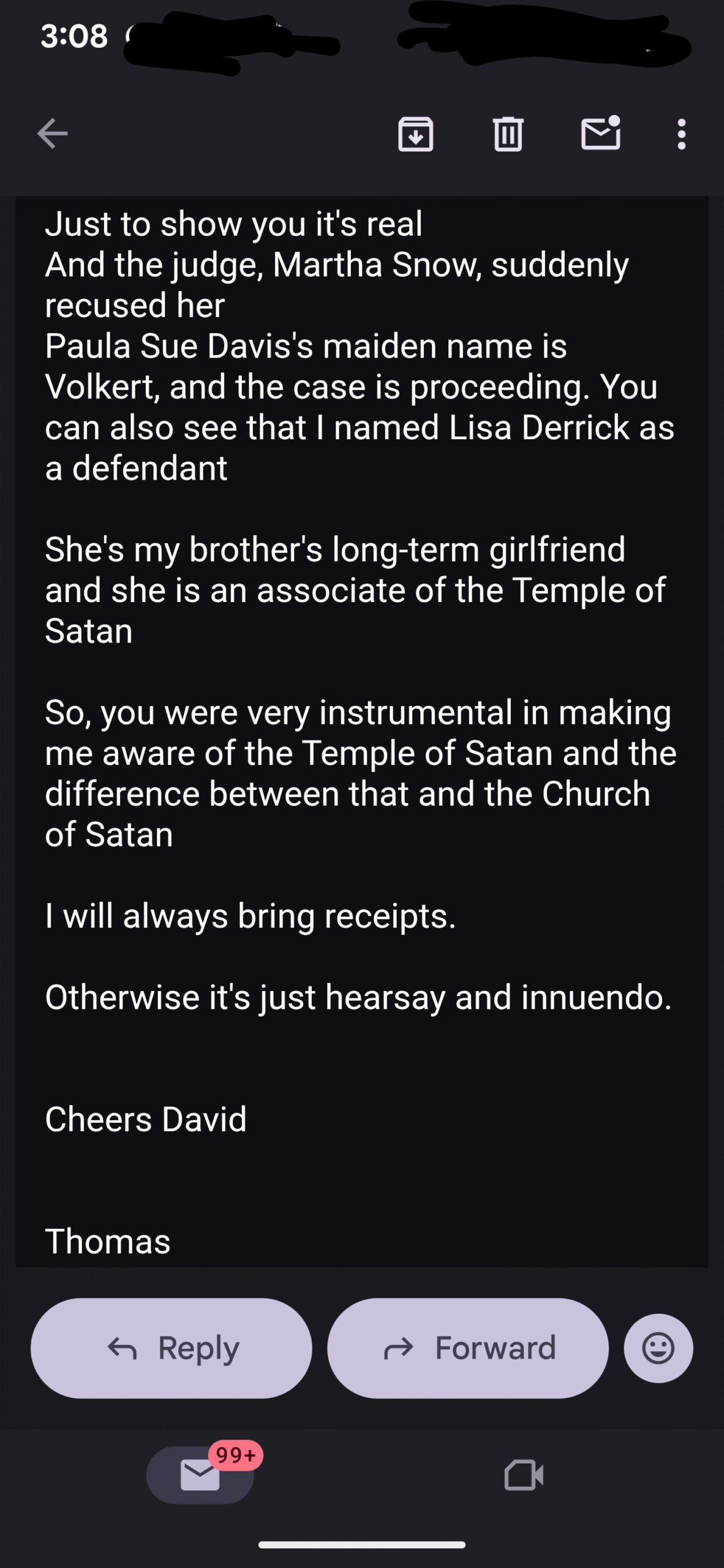Switch to the Mail tab
724x1568 pixels.
[x=200, y=1475]
